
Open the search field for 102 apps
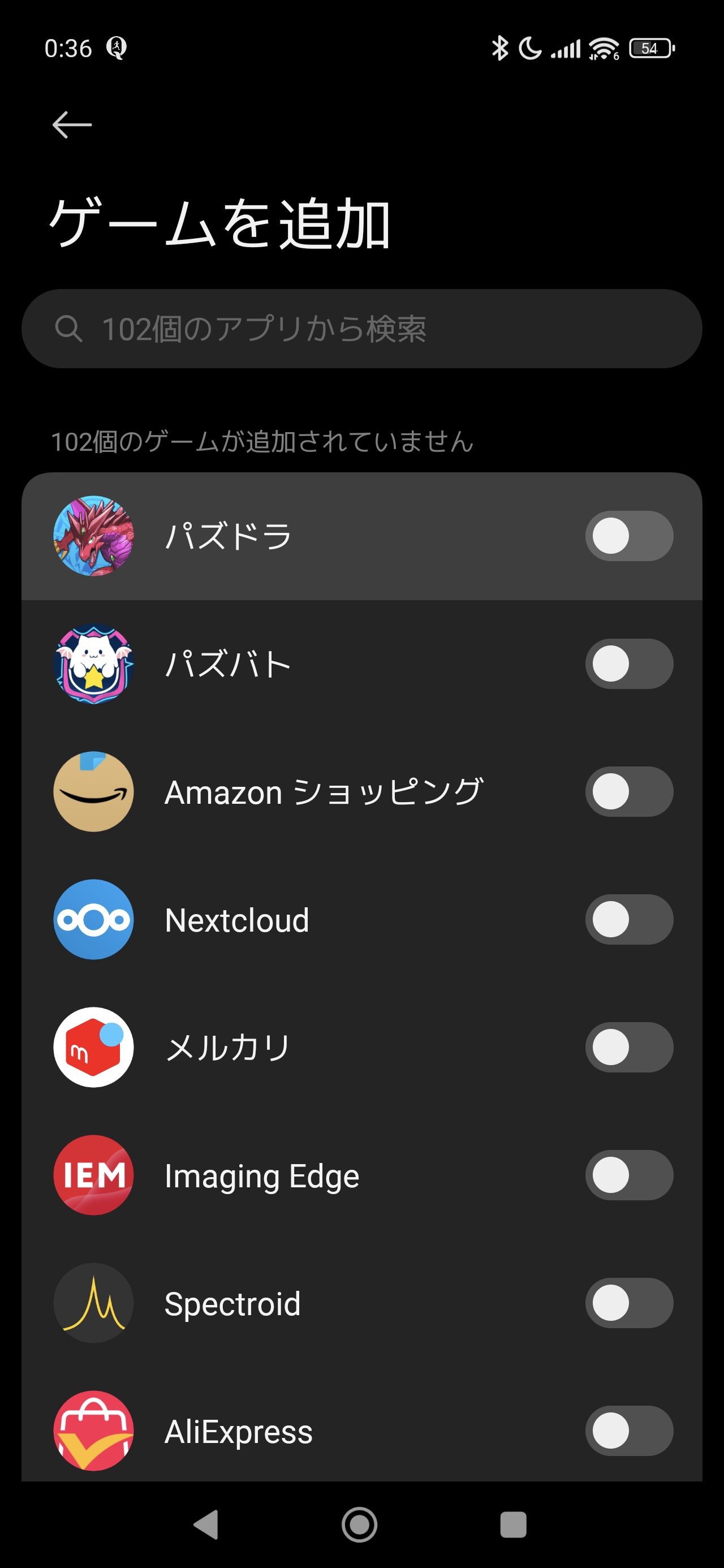point(361,329)
